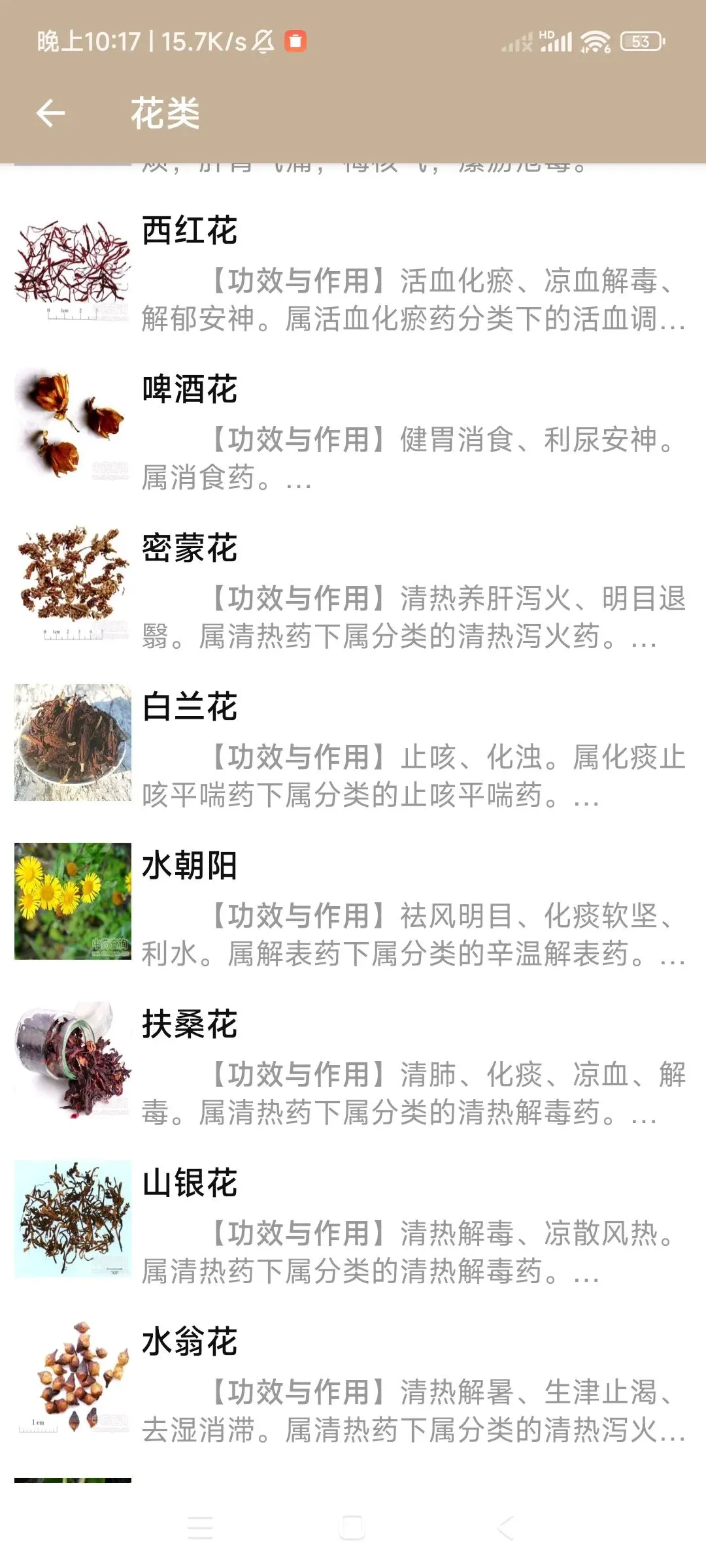This screenshot has width=706, height=1568.
Task: Open 白兰花 in the list
Action: (353, 749)
